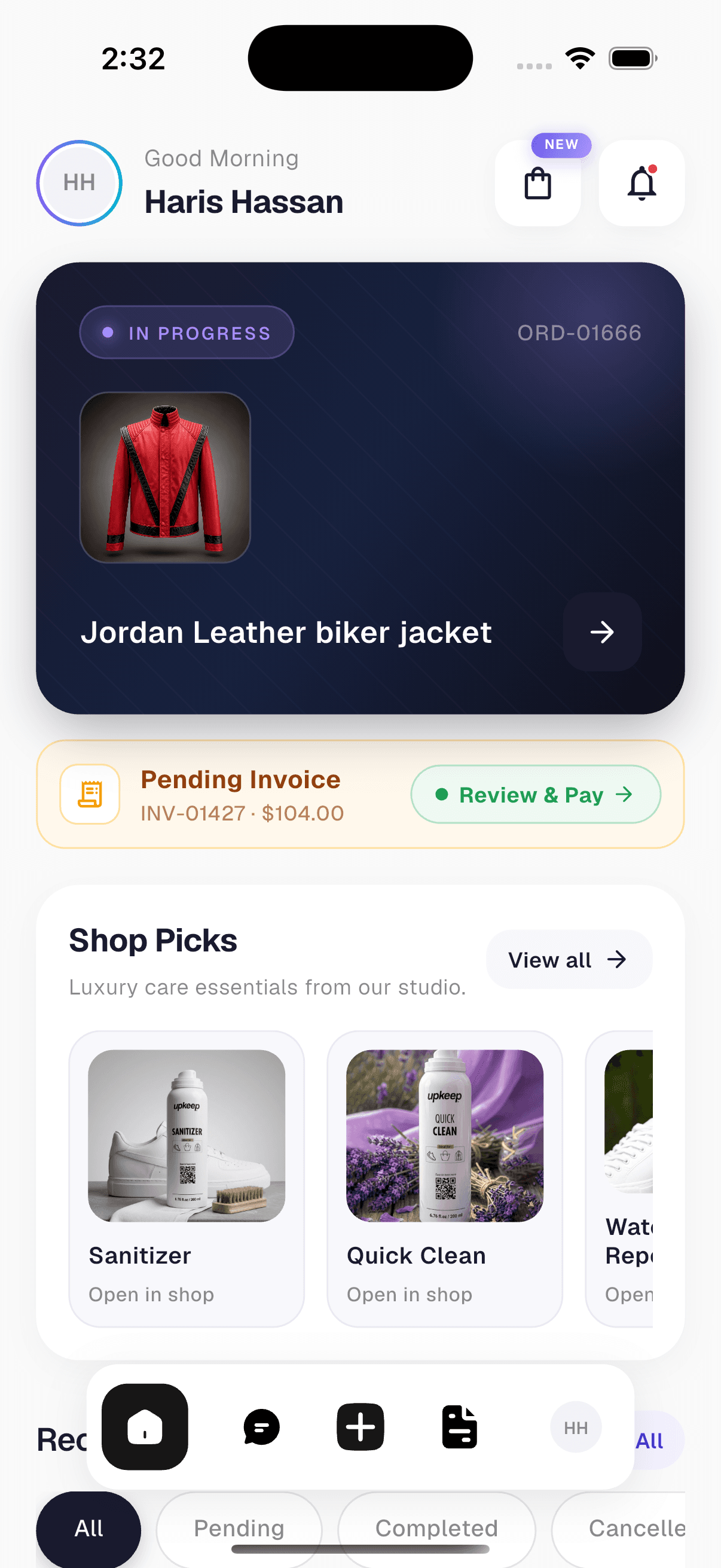
Task: Open the Sanitizer product card
Action: pos(187,1179)
